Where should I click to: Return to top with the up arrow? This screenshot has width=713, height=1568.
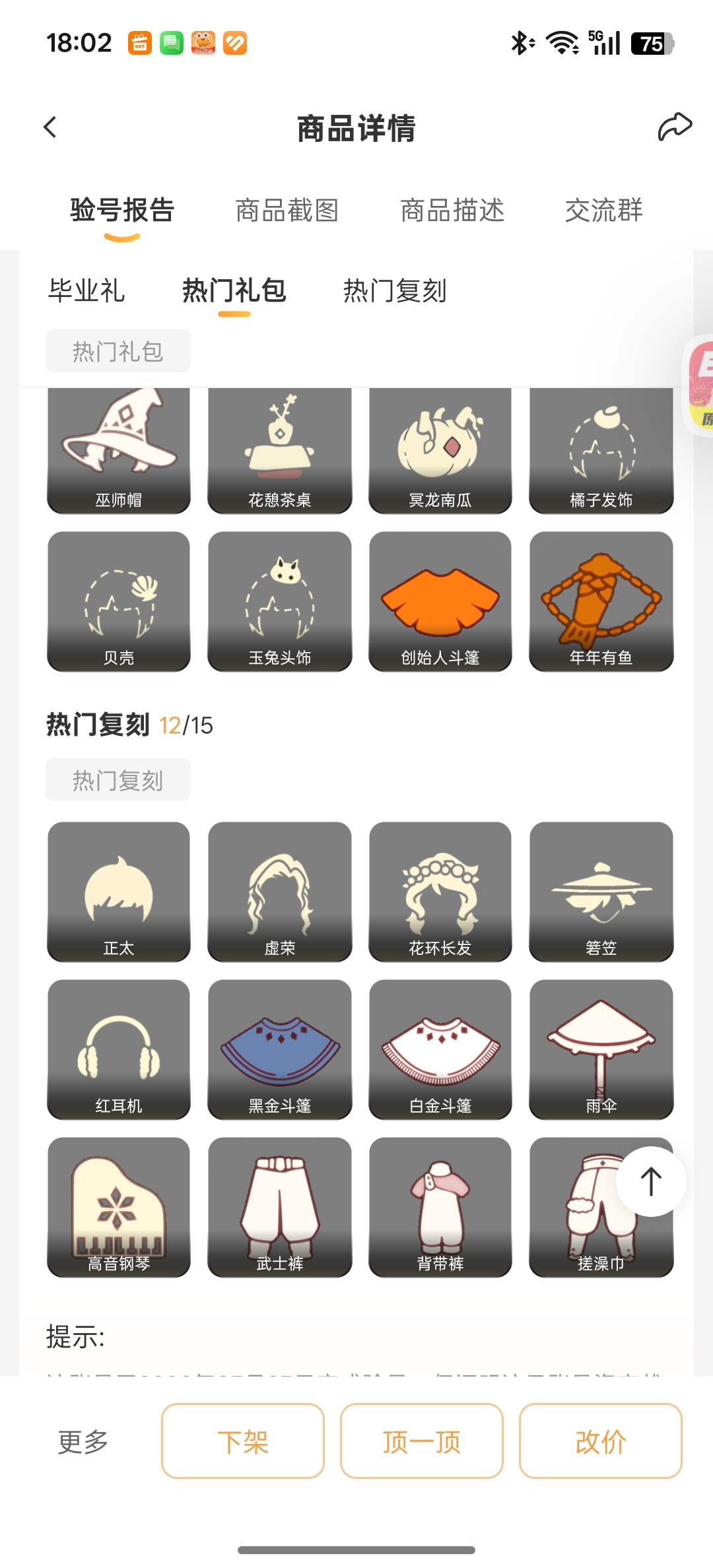(651, 1181)
